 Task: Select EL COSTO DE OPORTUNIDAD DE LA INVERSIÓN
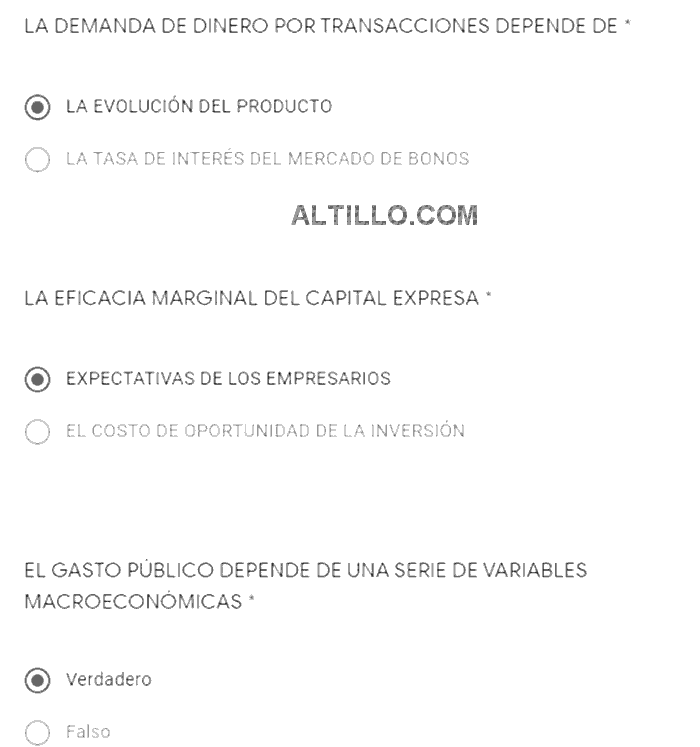coord(37,431)
